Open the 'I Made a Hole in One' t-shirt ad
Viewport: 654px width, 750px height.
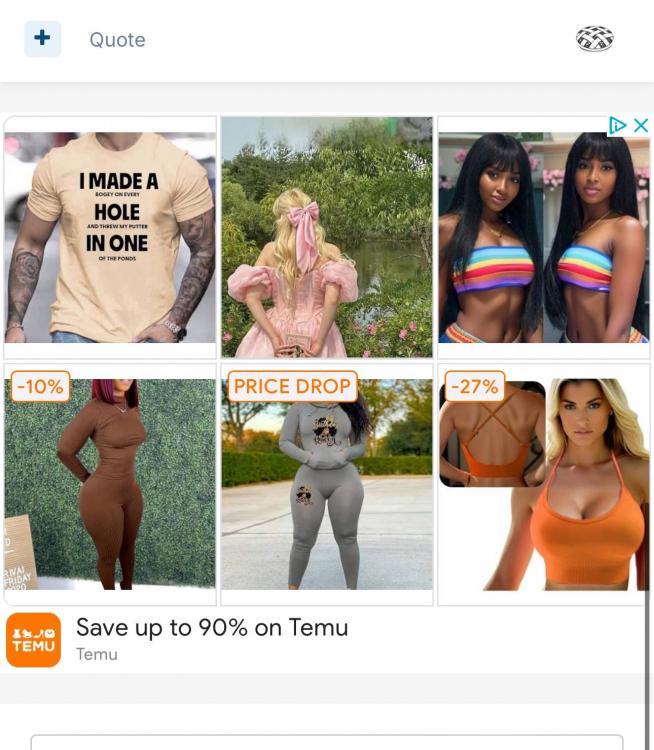tap(110, 238)
